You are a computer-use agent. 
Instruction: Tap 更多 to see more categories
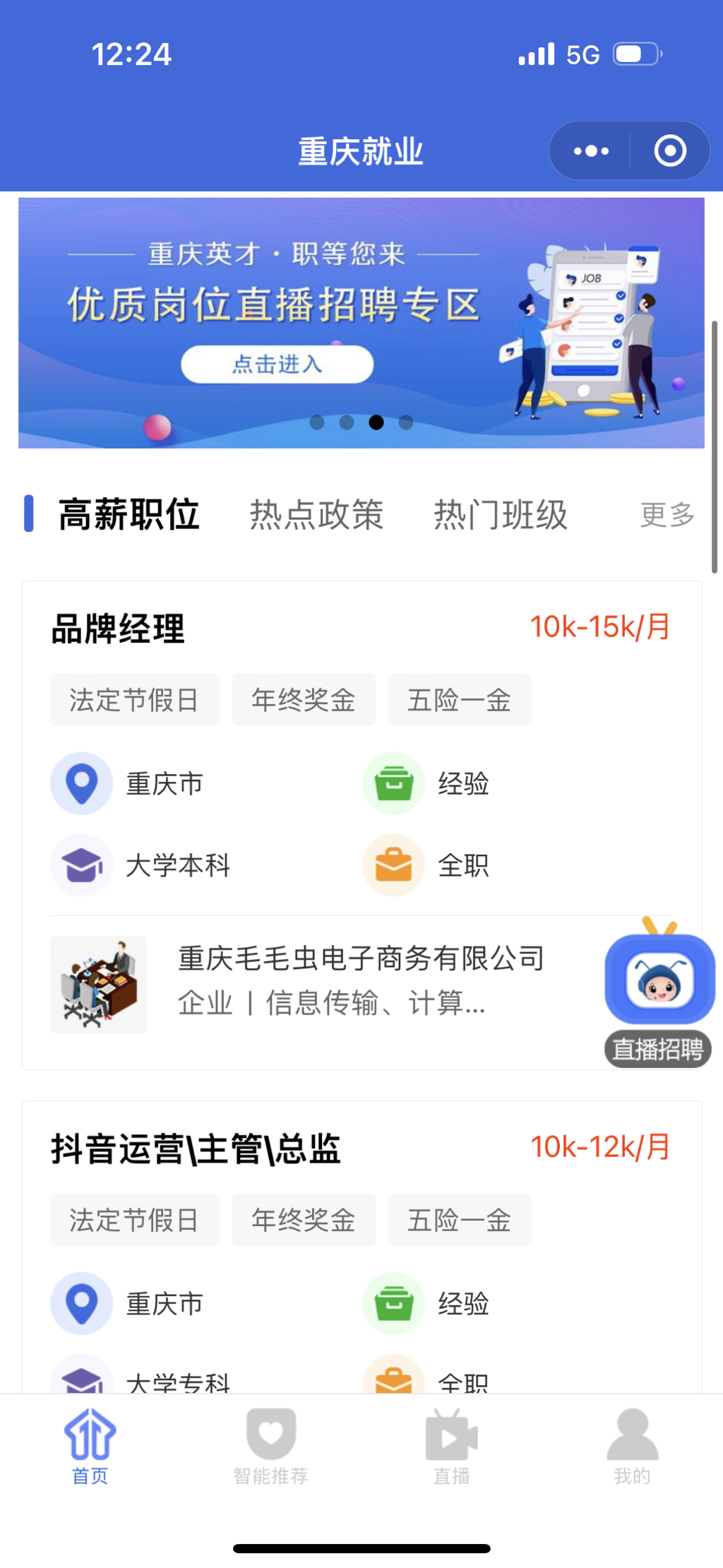point(667,514)
